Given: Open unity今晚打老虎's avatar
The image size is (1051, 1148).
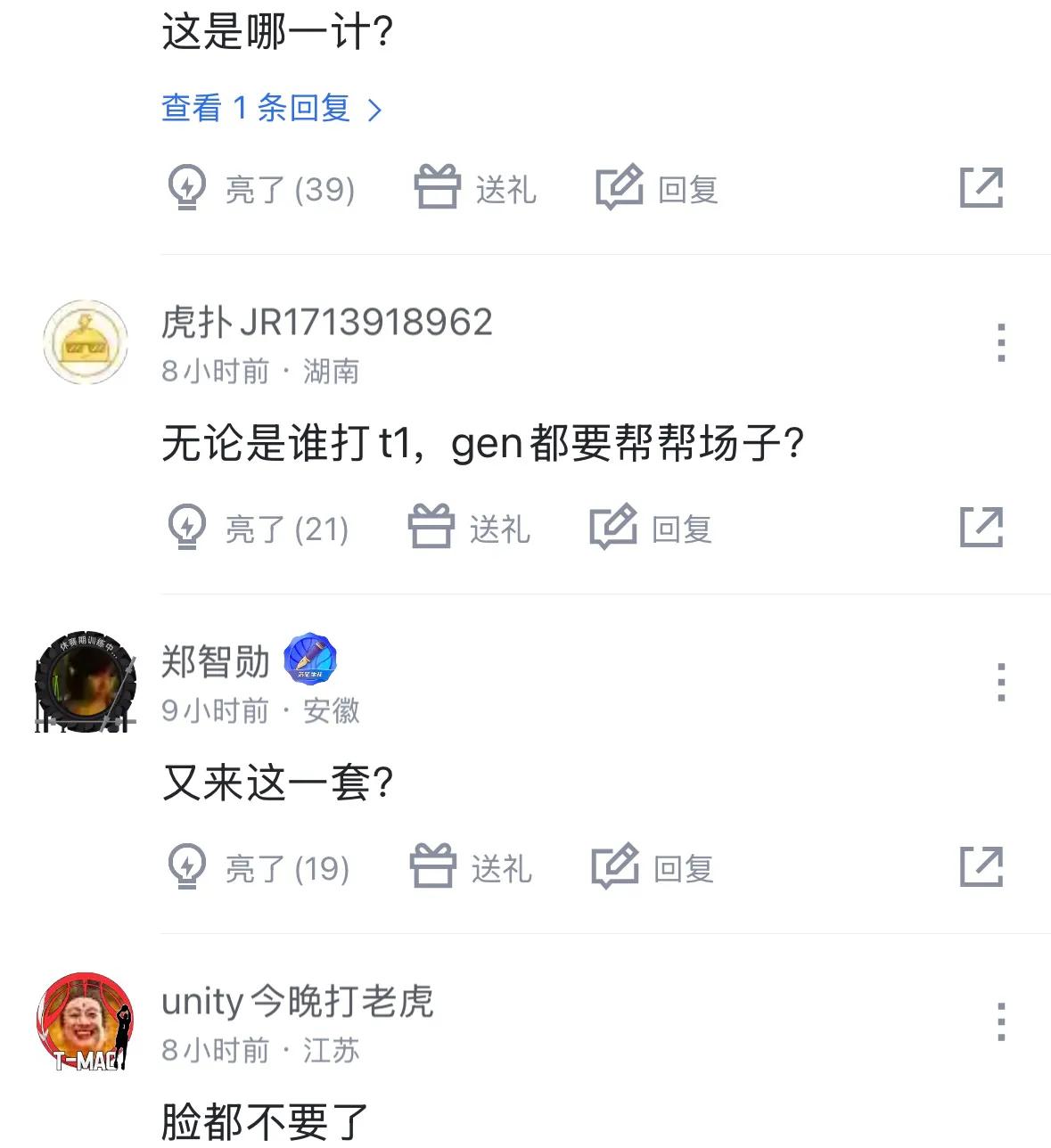Looking at the screenshot, I should click(86, 1022).
